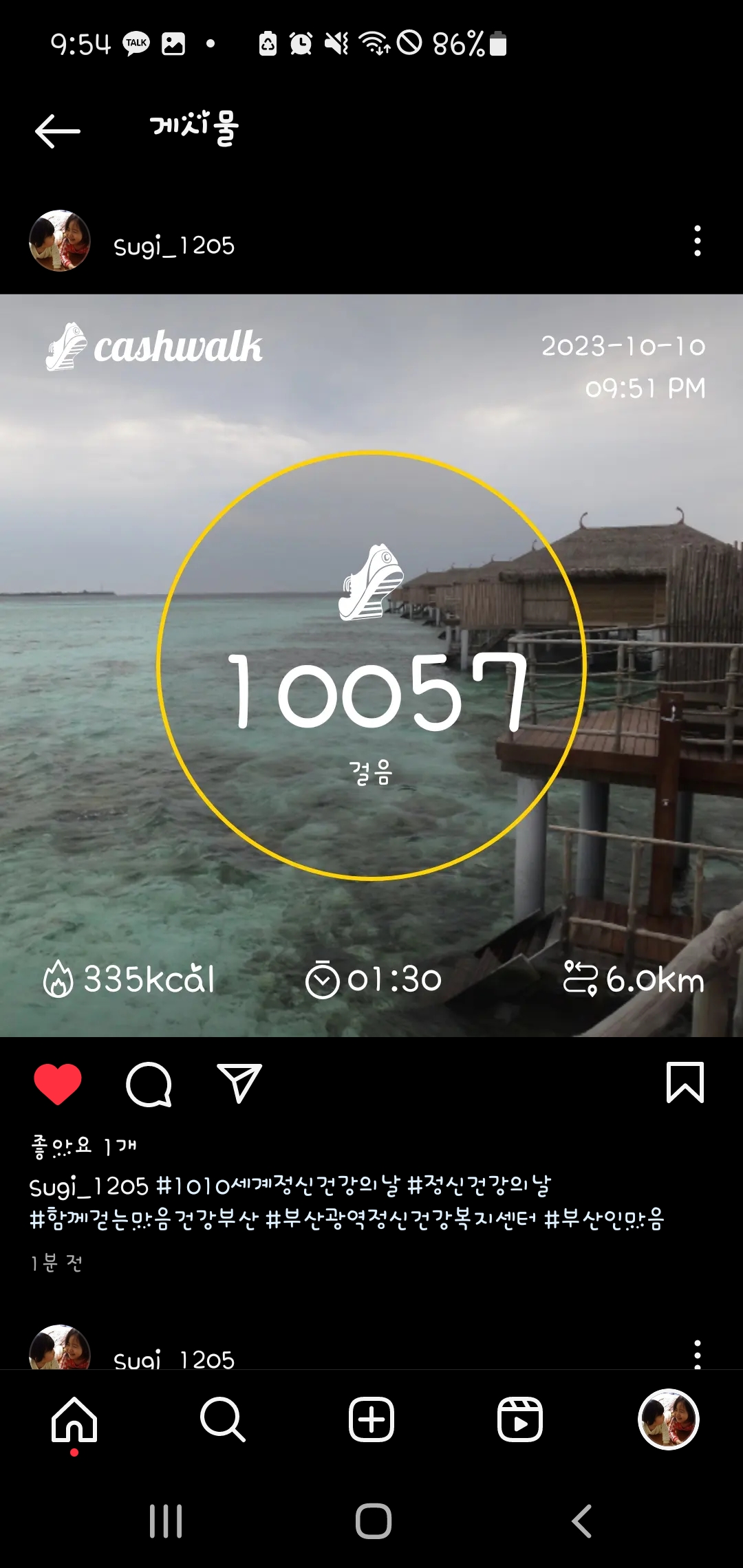The image size is (743, 1568).
Task: Open the hashtag #함께걷는맘음건강부산
Action: coord(143,1219)
